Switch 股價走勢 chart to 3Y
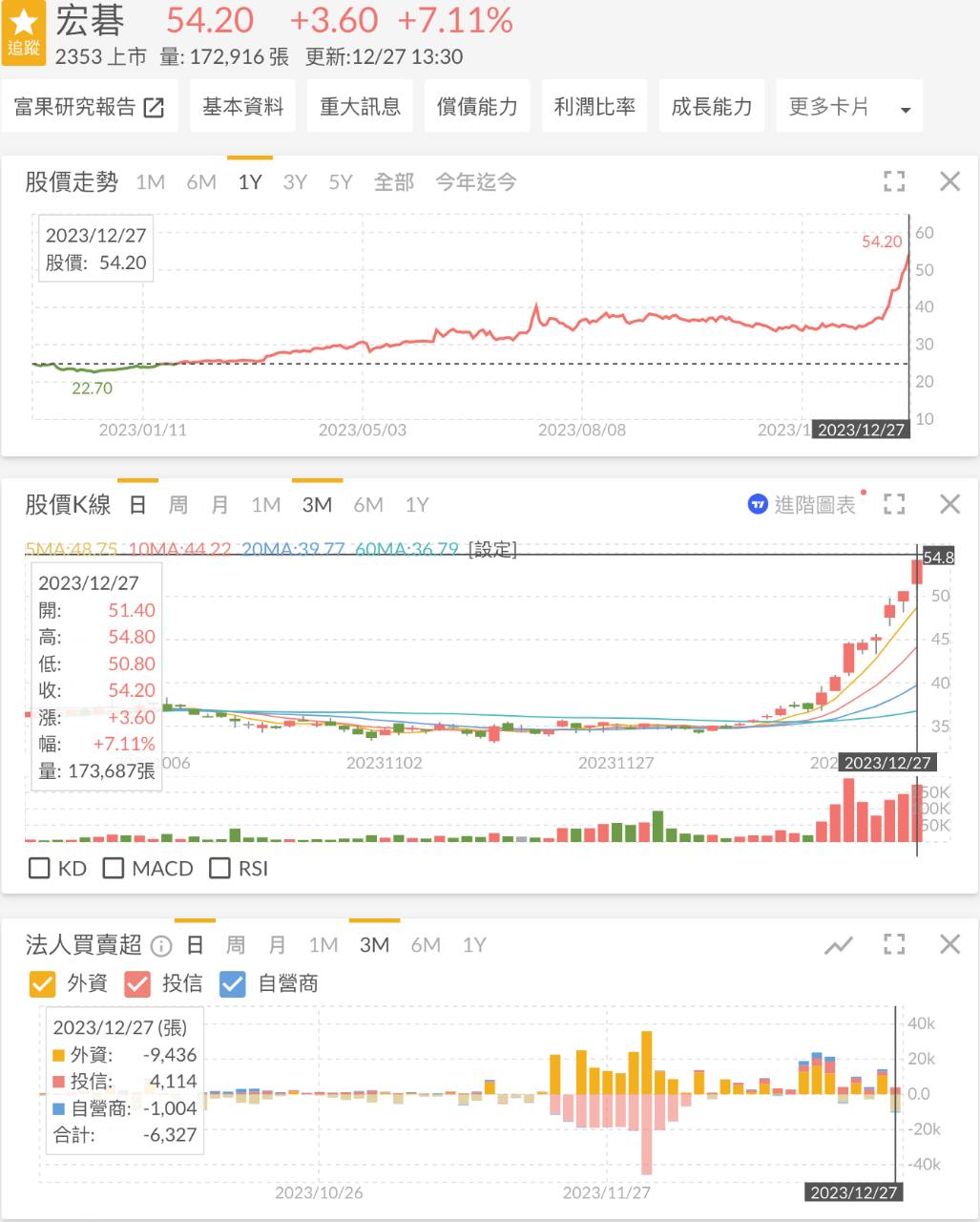The height and width of the screenshot is (1222, 980). point(295,181)
